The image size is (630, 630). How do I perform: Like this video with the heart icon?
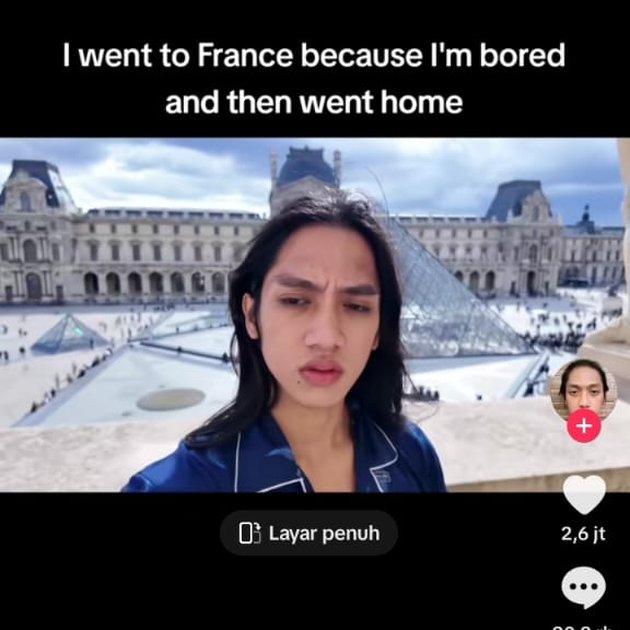coord(584,494)
